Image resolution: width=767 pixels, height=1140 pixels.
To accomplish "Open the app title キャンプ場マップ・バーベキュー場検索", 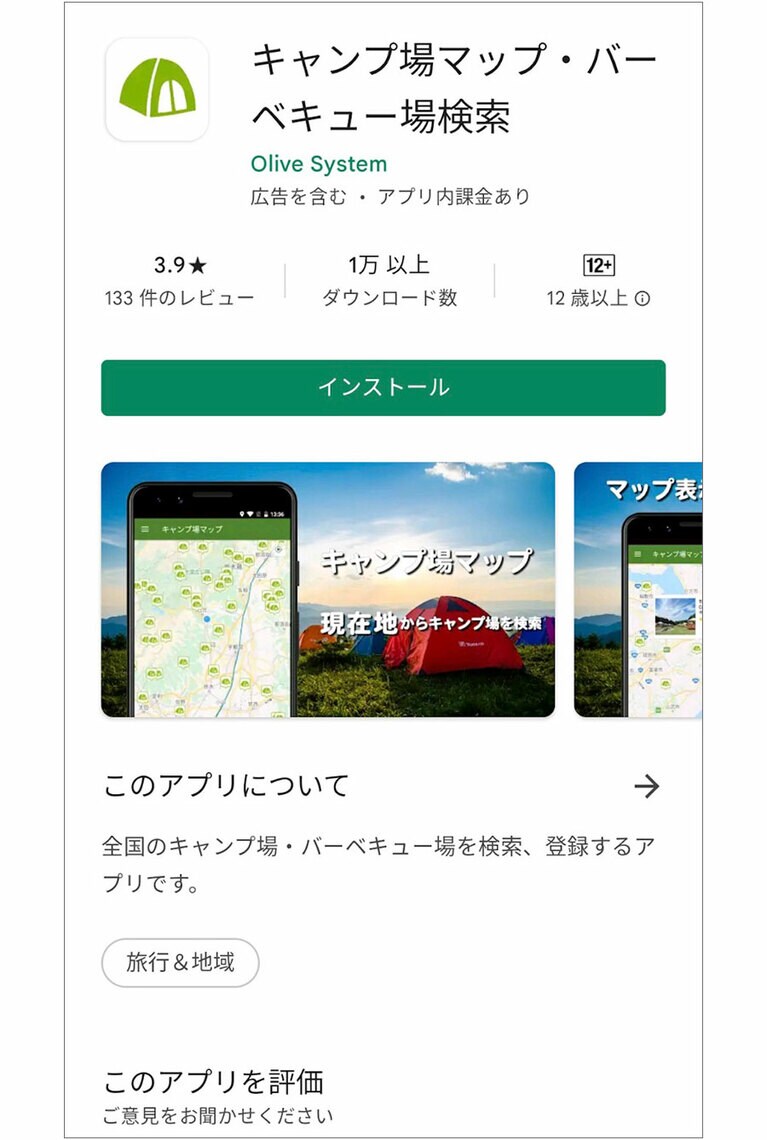I will click(x=450, y=88).
